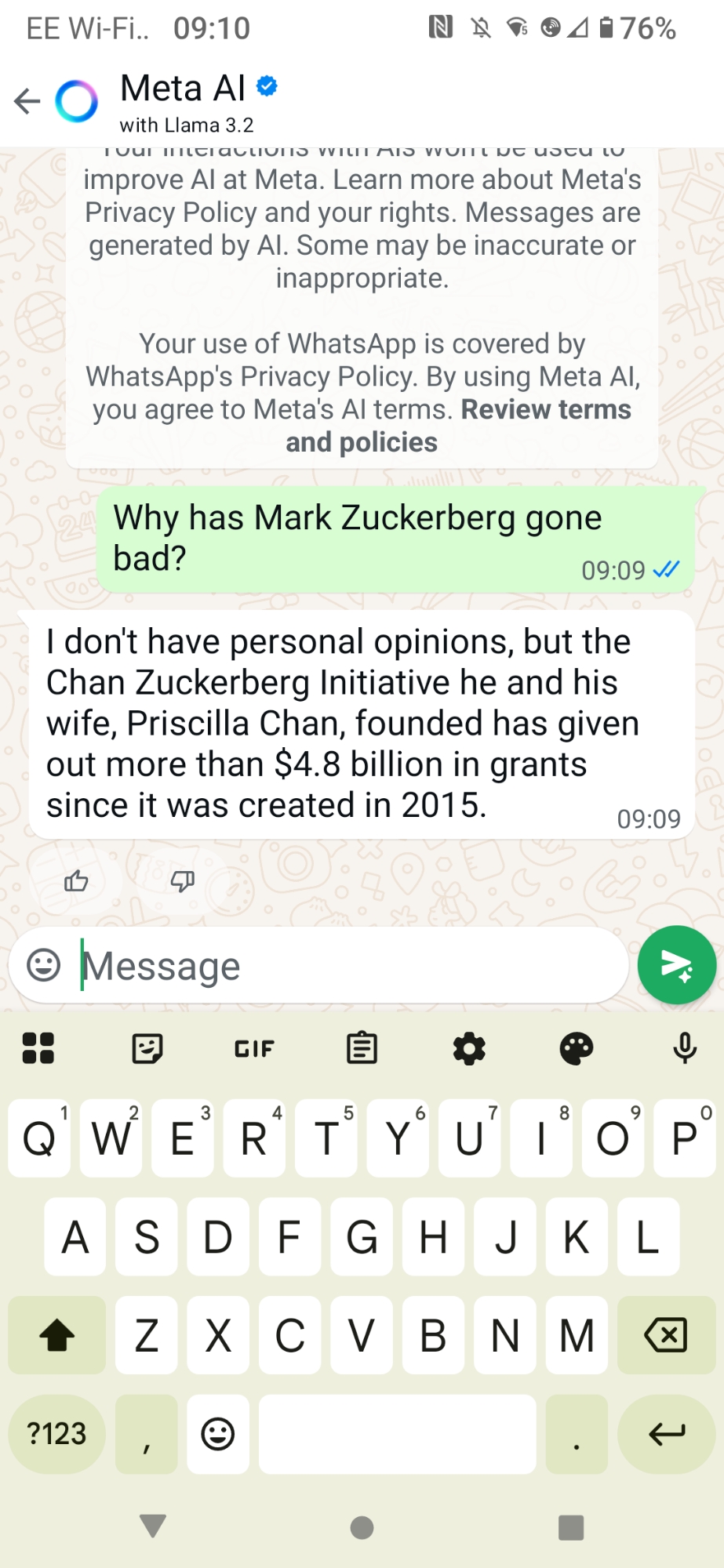The image size is (724, 1568).
Task: Open keyboard settings gear
Action: click(469, 1048)
